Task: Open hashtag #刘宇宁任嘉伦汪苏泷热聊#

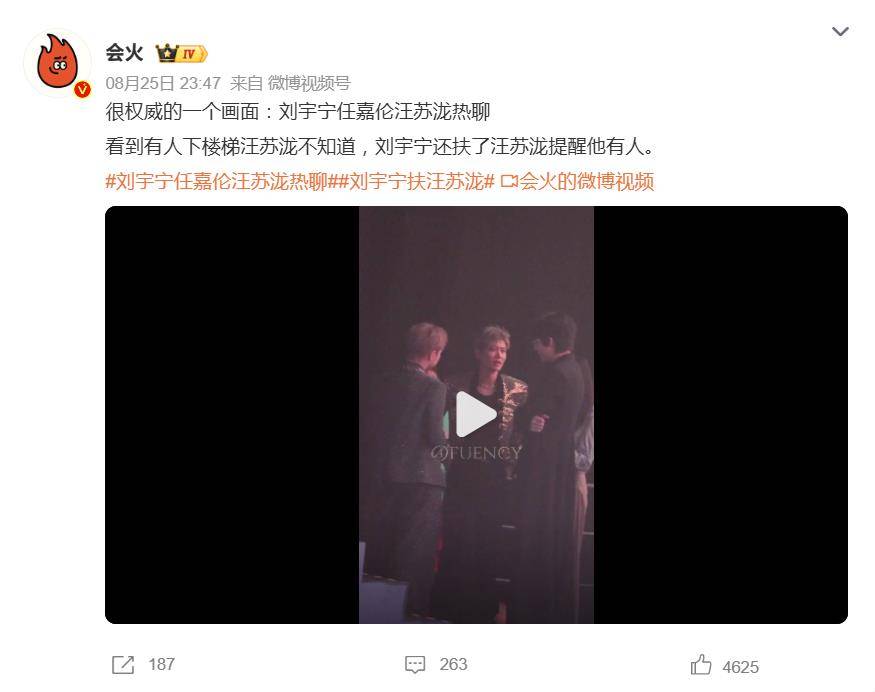Action: [215, 181]
